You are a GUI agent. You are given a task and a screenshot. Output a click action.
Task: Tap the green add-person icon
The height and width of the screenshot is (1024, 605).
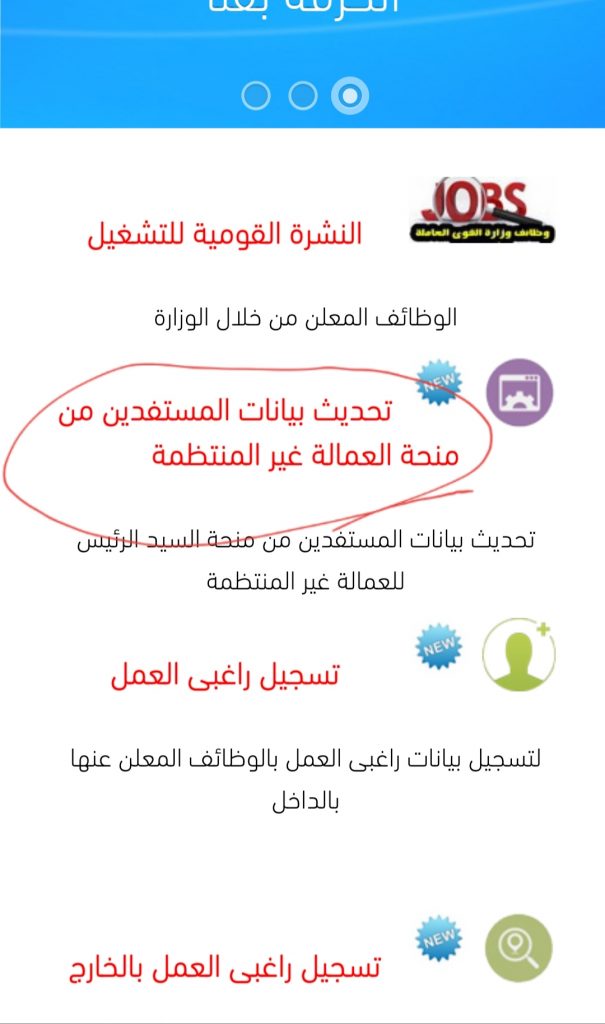519,654
